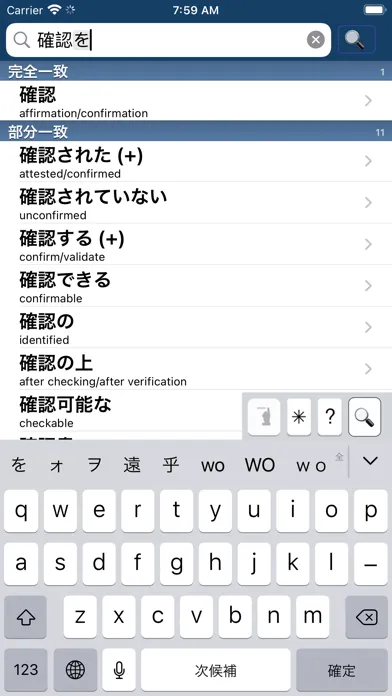This screenshot has height=696, width=392.
Task: Select the 確認する (+) result
Action: tap(196, 244)
